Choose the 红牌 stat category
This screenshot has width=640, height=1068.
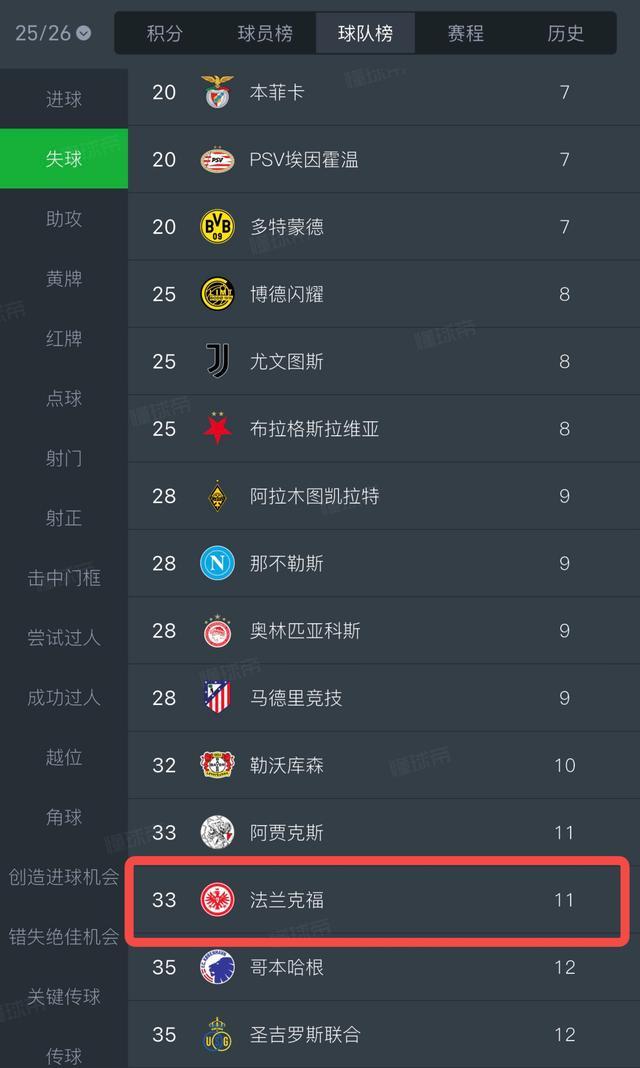(64, 338)
